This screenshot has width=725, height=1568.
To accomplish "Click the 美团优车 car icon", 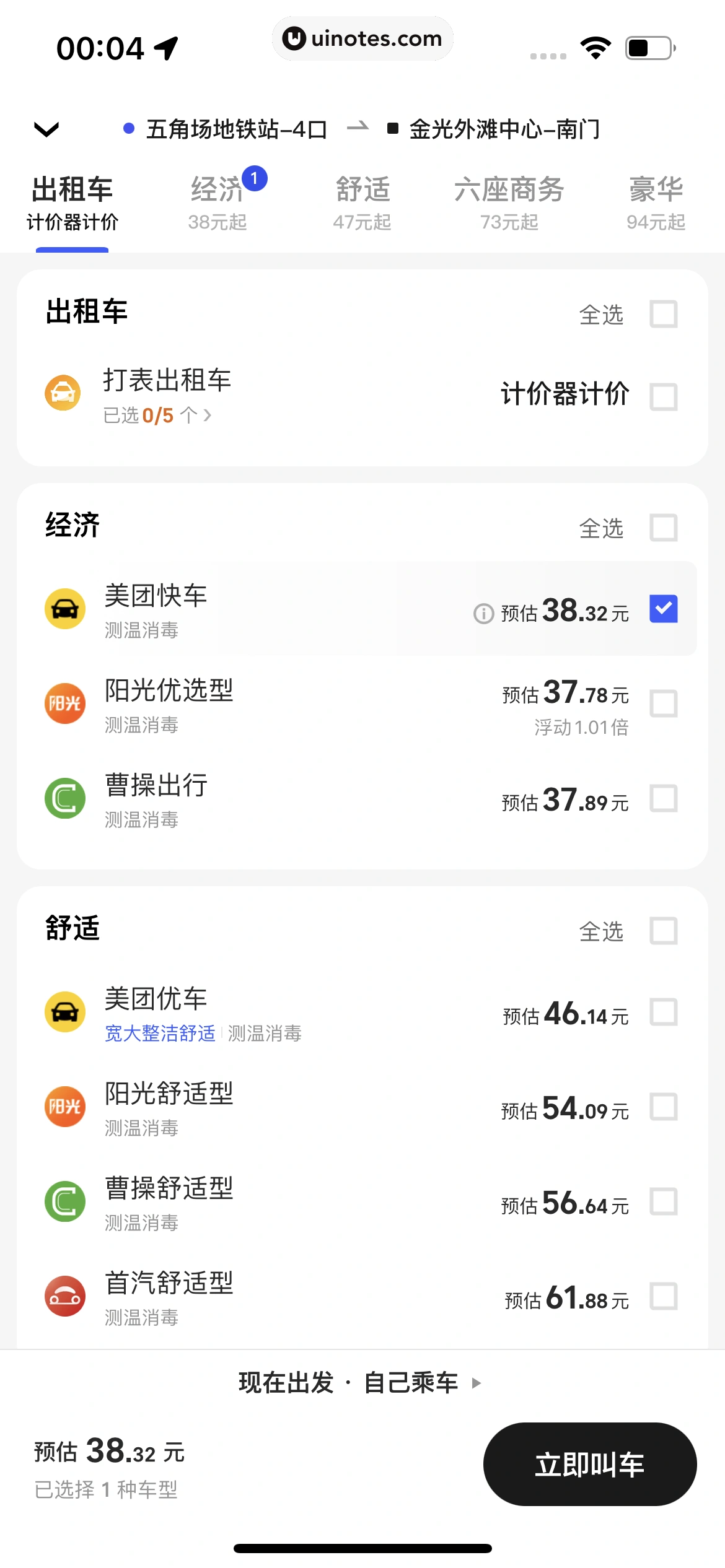I will (64, 1012).
